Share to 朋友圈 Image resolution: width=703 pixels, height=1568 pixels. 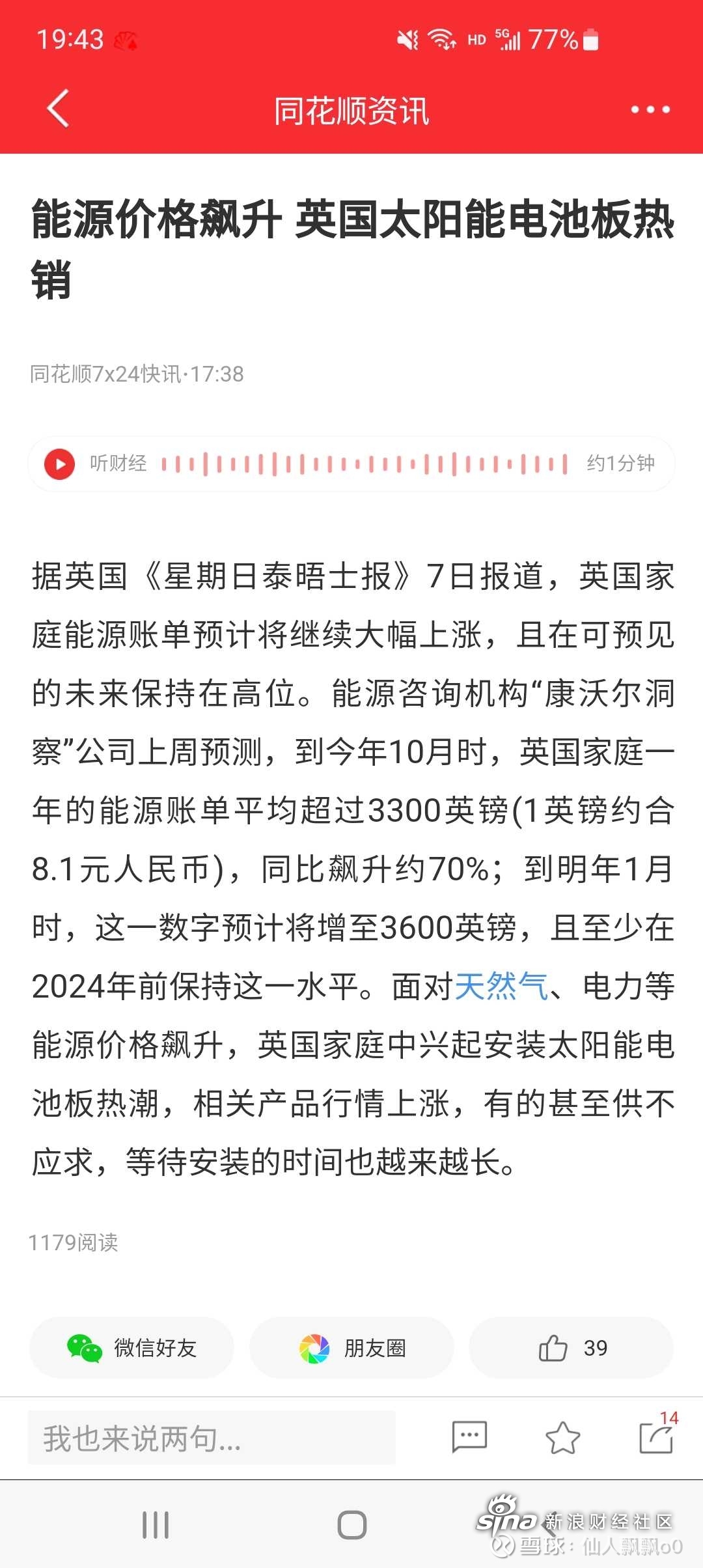pos(351,1348)
